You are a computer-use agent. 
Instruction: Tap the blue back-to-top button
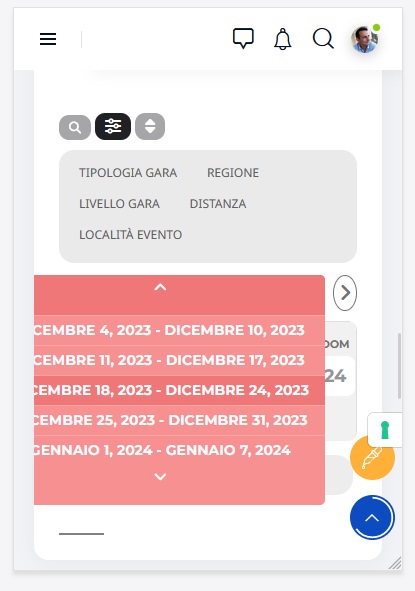pyautogui.click(x=372, y=518)
